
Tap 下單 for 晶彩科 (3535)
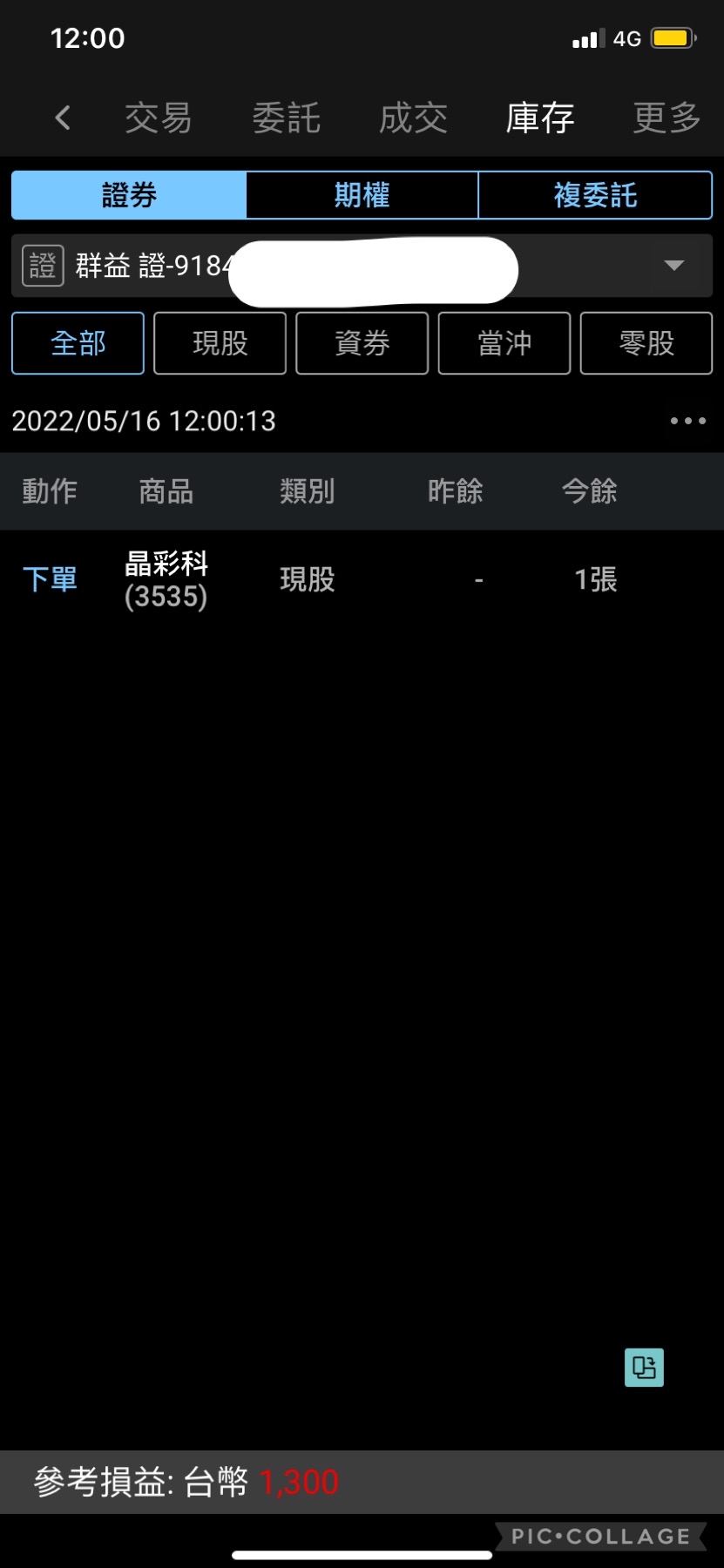point(50,579)
